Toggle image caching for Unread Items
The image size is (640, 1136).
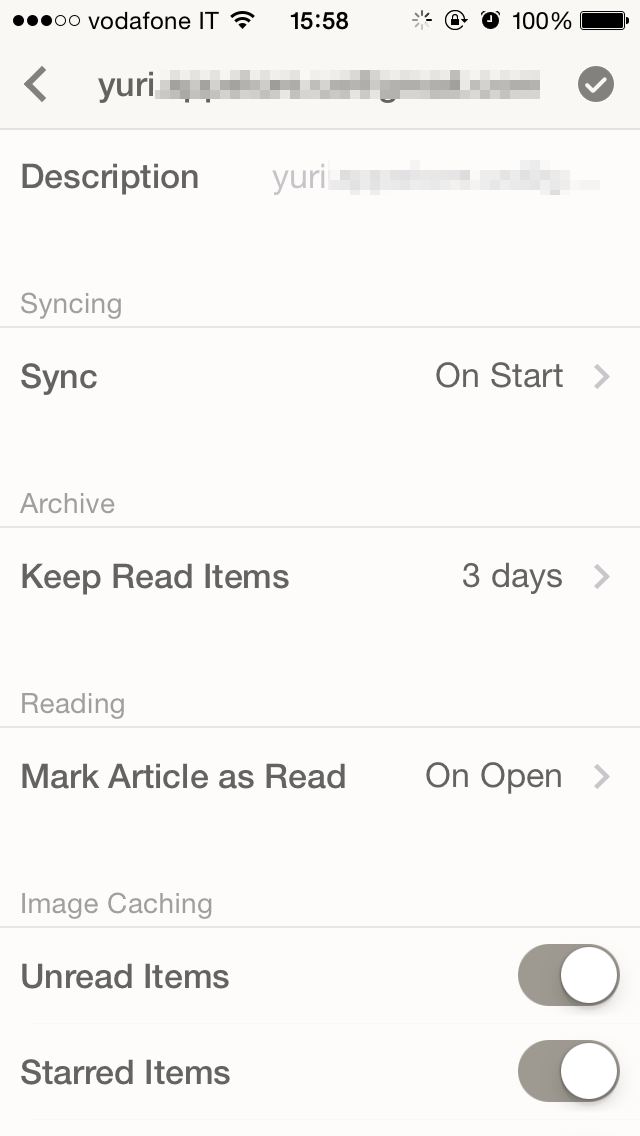click(568, 975)
